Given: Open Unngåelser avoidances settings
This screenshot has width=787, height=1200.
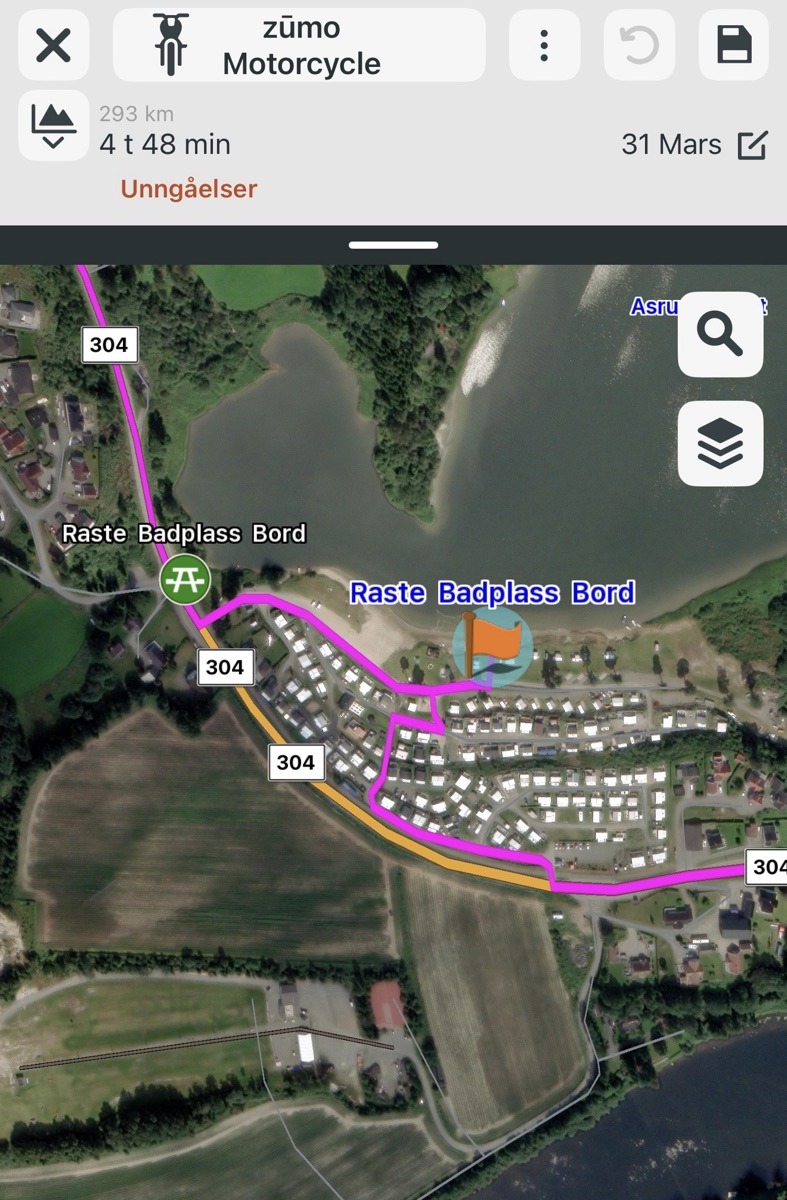Looking at the screenshot, I should 189,188.
